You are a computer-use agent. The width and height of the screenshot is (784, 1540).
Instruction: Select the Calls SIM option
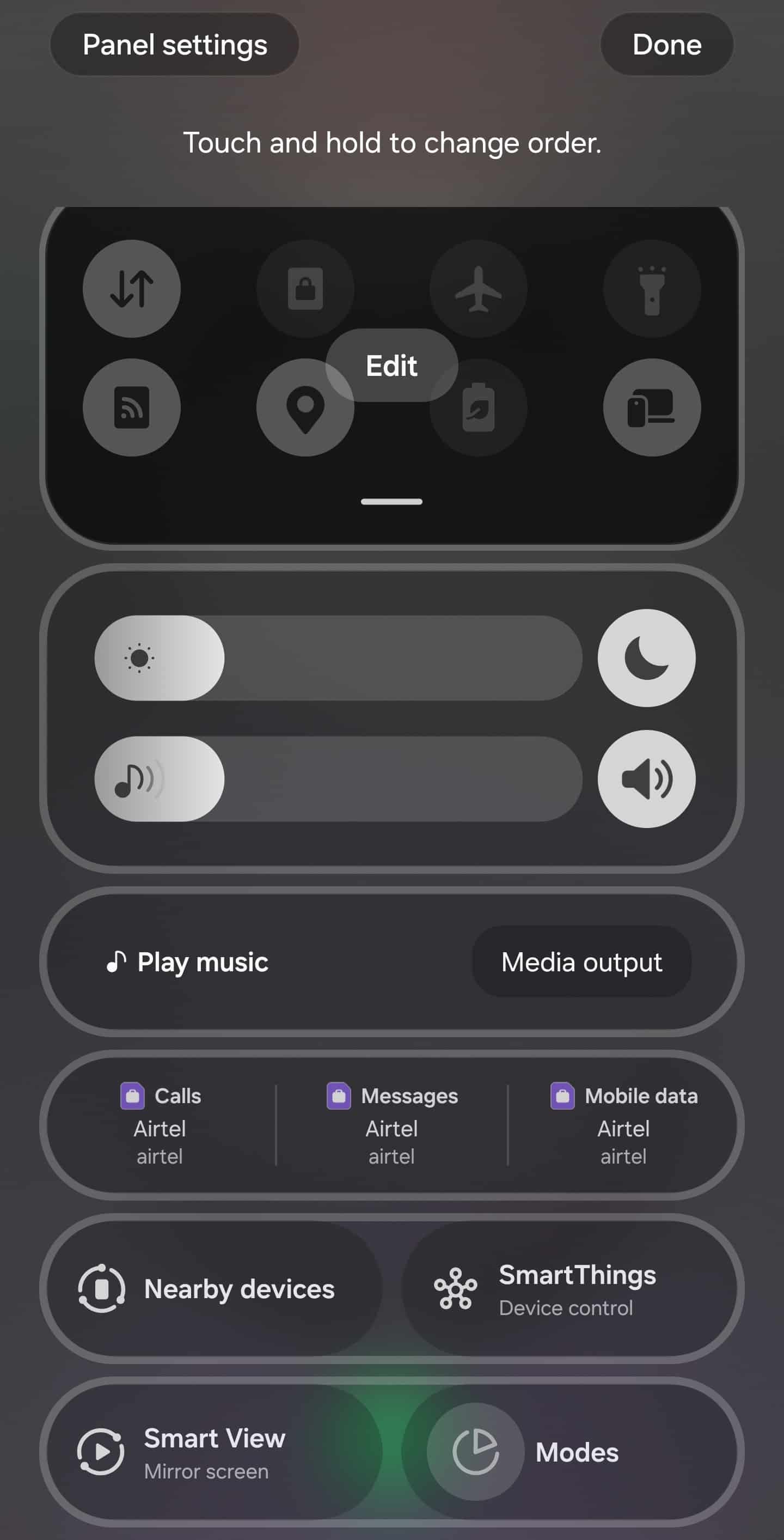(x=160, y=1124)
